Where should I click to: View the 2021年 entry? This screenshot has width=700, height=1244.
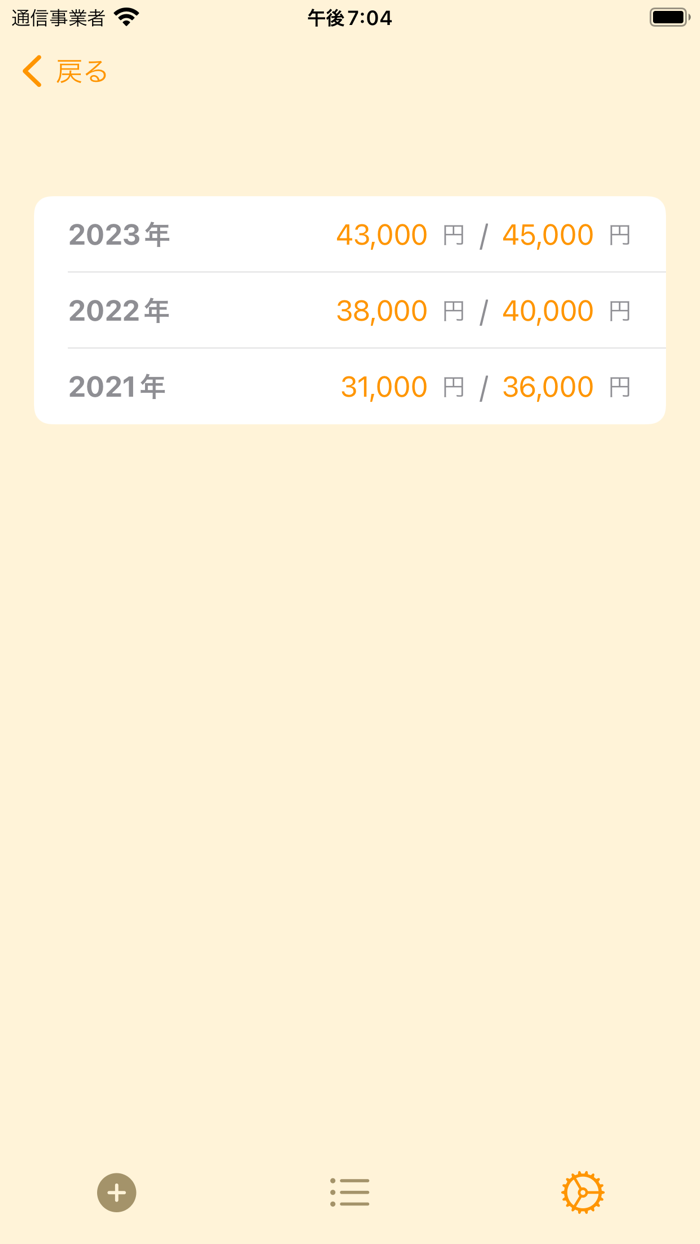(x=349, y=387)
